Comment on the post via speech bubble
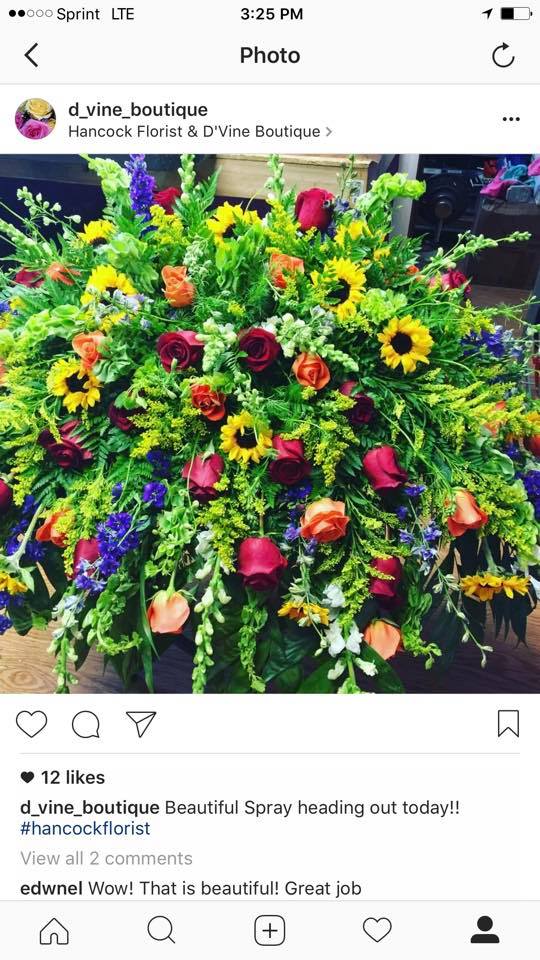The image size is (540, 960). click(86, 724)
